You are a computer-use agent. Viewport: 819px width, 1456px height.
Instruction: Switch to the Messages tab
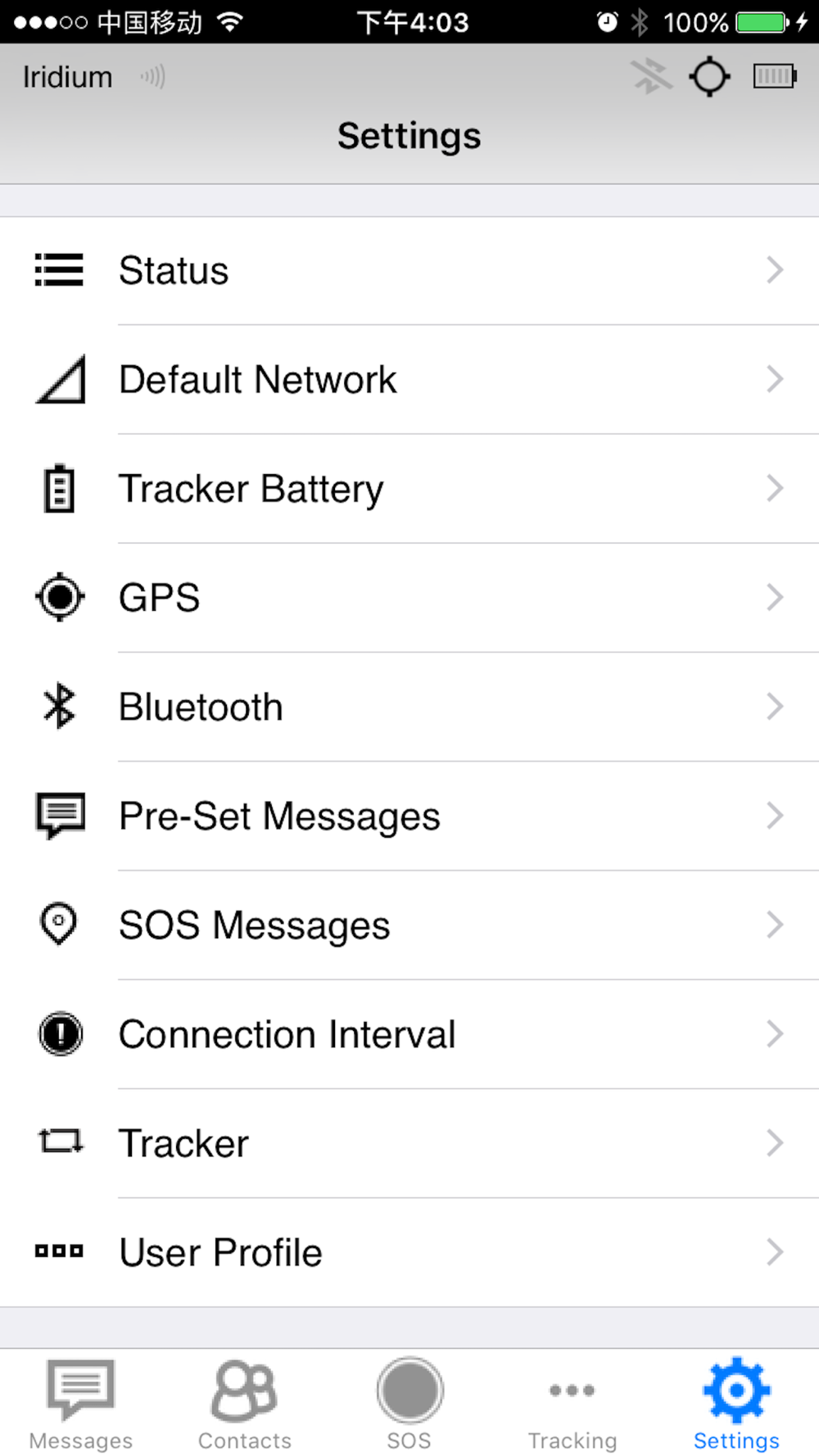[x=81, y=1404]
